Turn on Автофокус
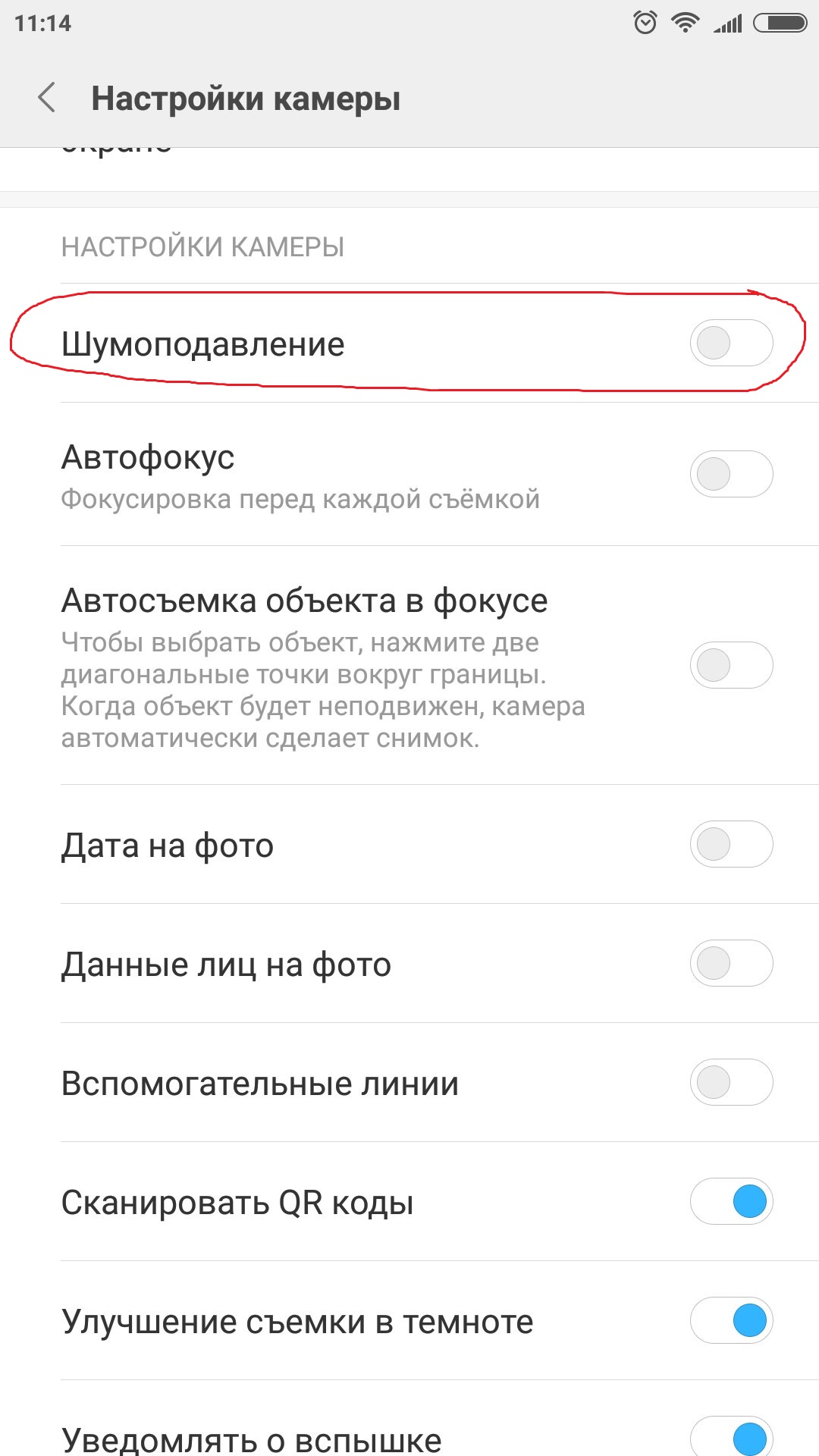 [x=730, y=474]
